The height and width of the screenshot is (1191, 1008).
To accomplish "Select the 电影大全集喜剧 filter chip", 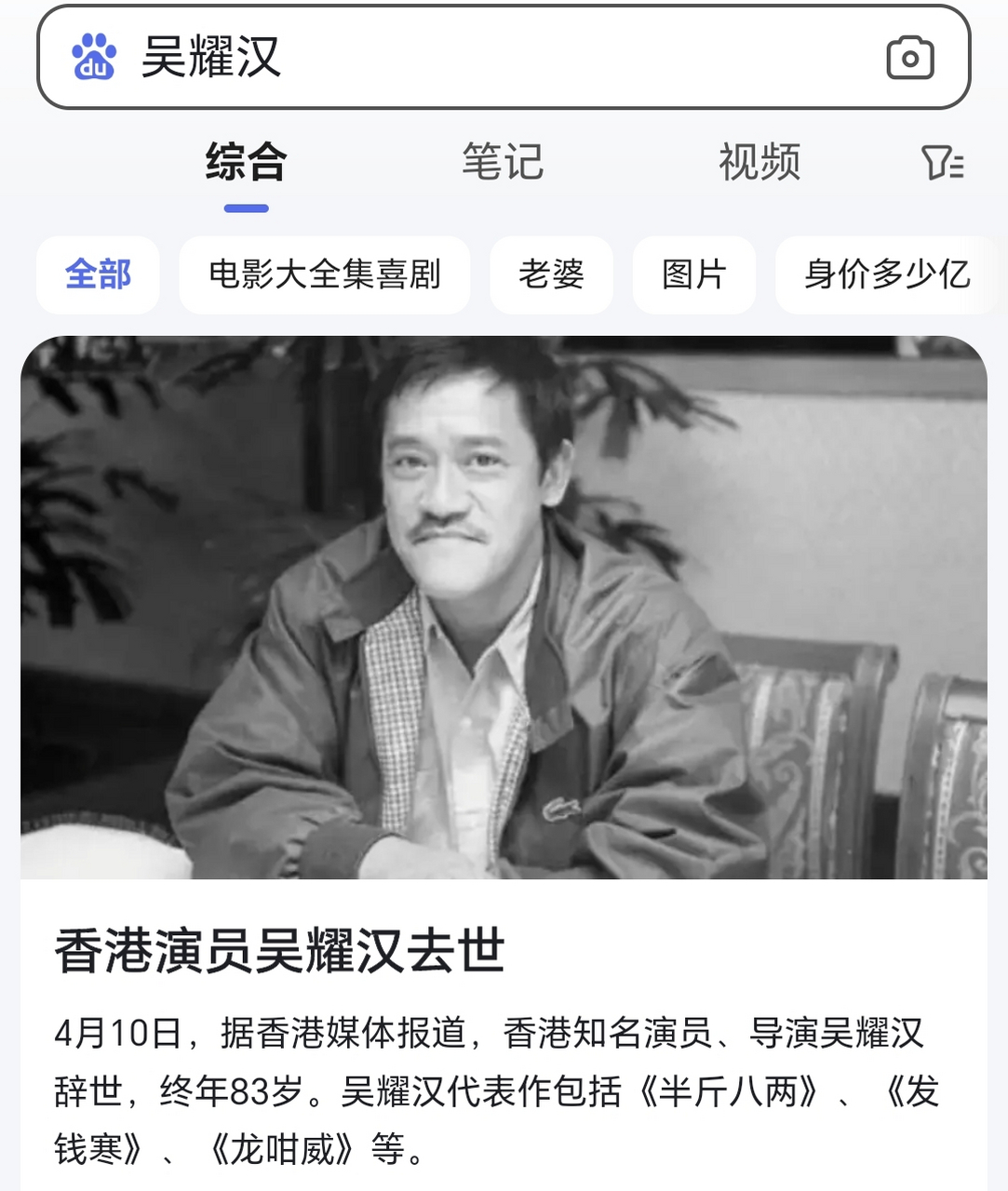I will coord(325,274).
